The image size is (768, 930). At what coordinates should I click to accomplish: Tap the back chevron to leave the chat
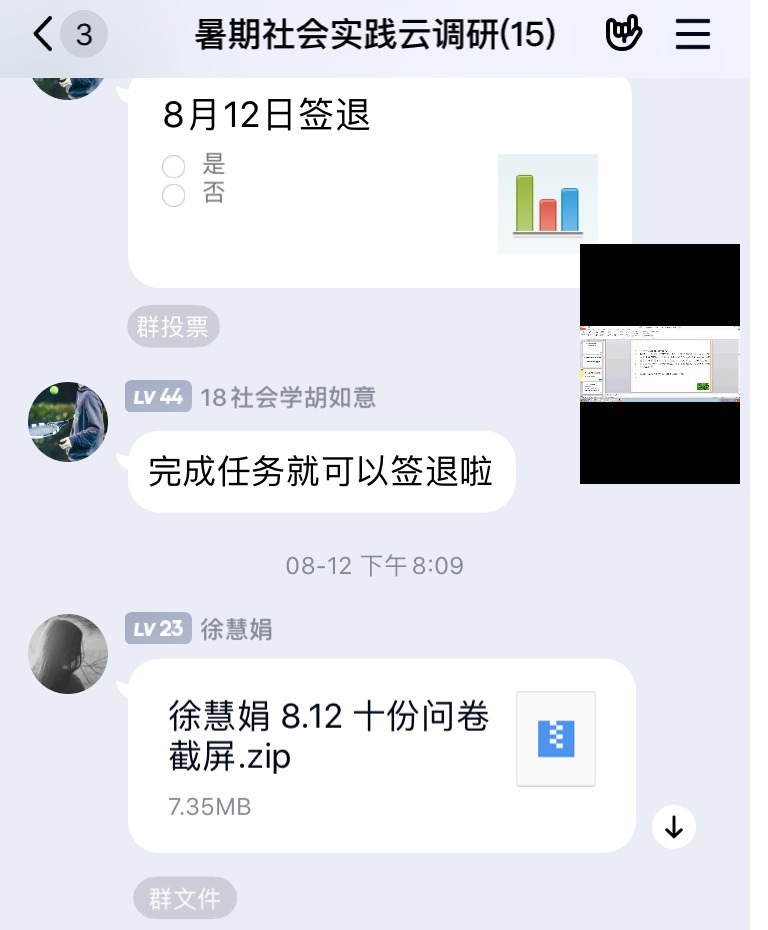(x=41, y=33)
